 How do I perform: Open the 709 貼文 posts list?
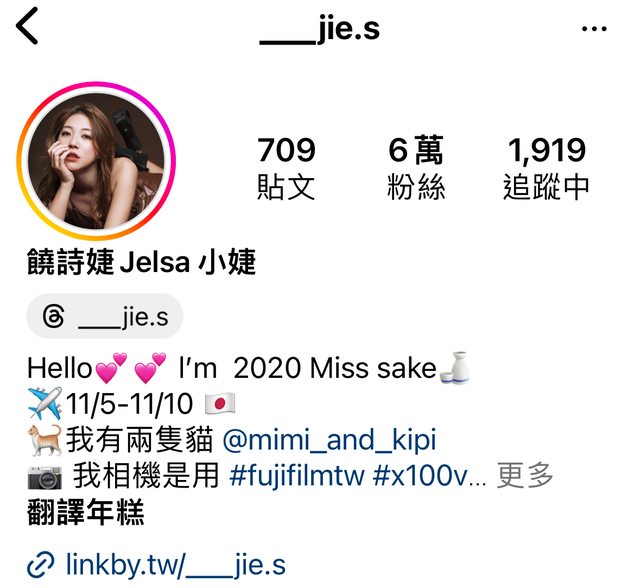(x=286, y=168)
